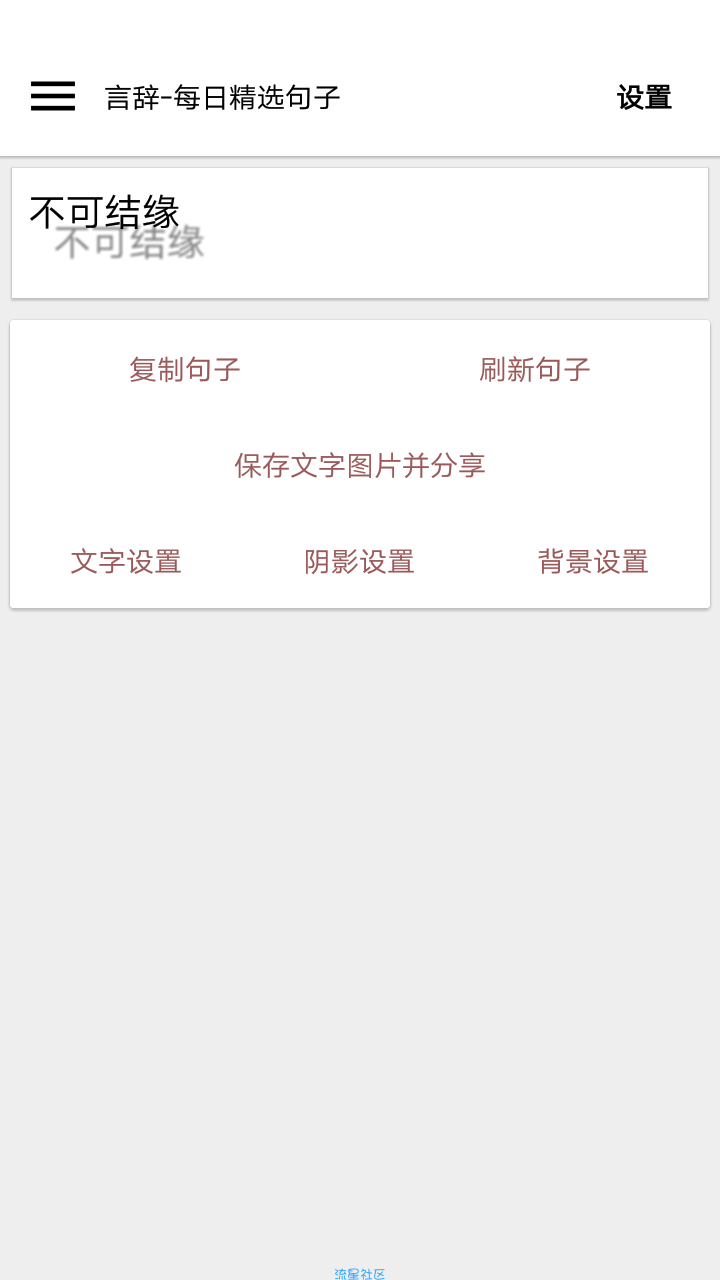720x1280 pixels.
Task: Open 阴影设置 shadow settings
Action: click(x=360, y=562)
